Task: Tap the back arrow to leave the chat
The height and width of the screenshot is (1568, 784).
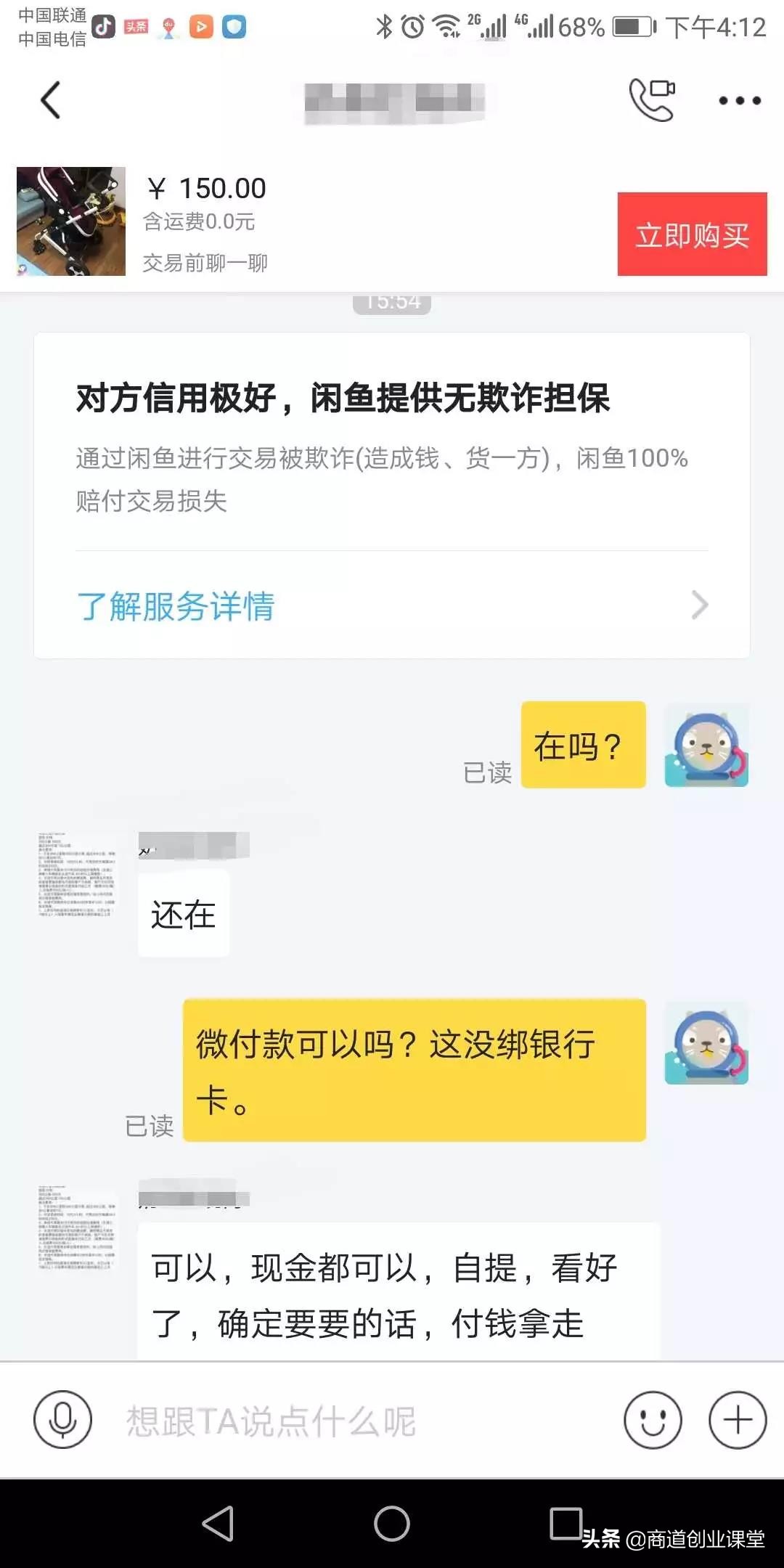Action: (x=48, y=99)
